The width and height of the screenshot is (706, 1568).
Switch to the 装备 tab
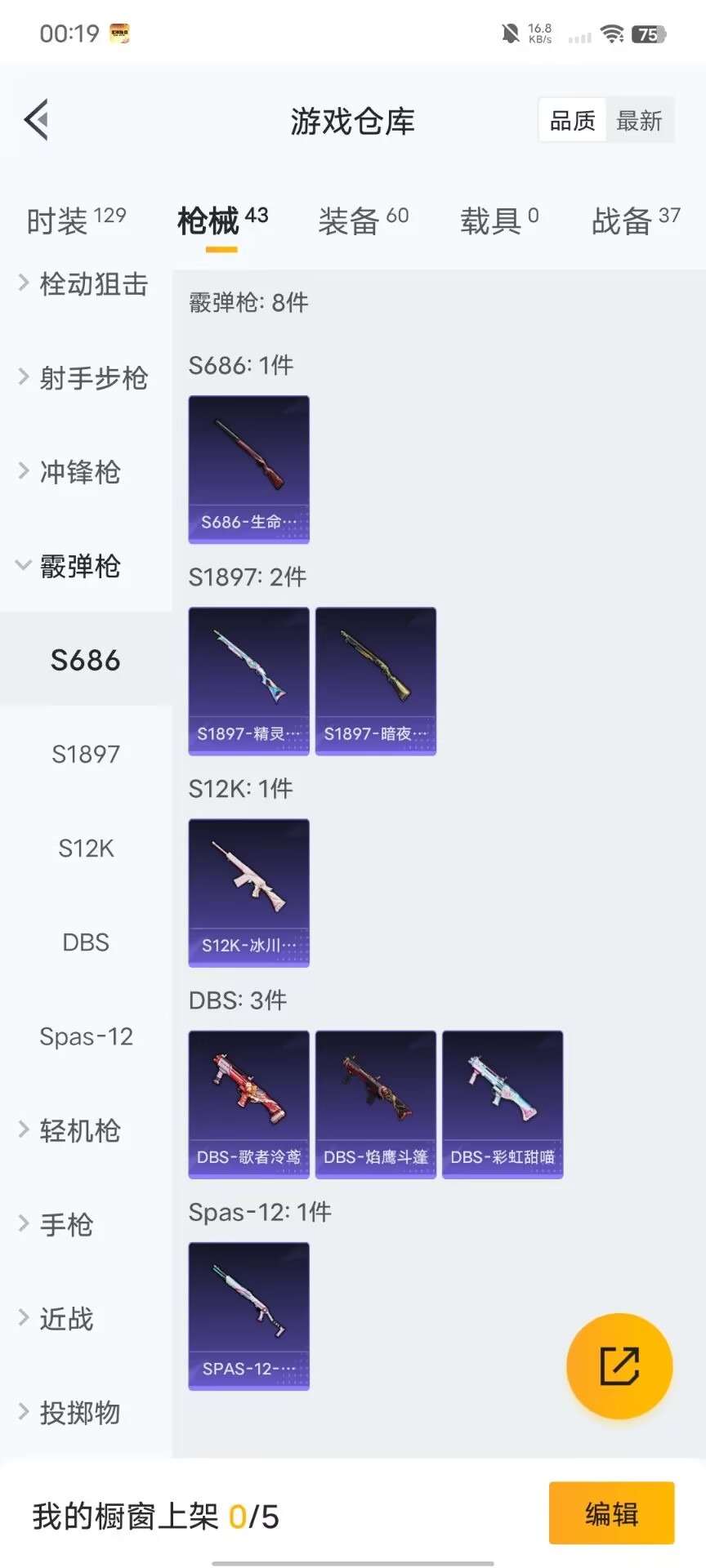click(363, 220)
